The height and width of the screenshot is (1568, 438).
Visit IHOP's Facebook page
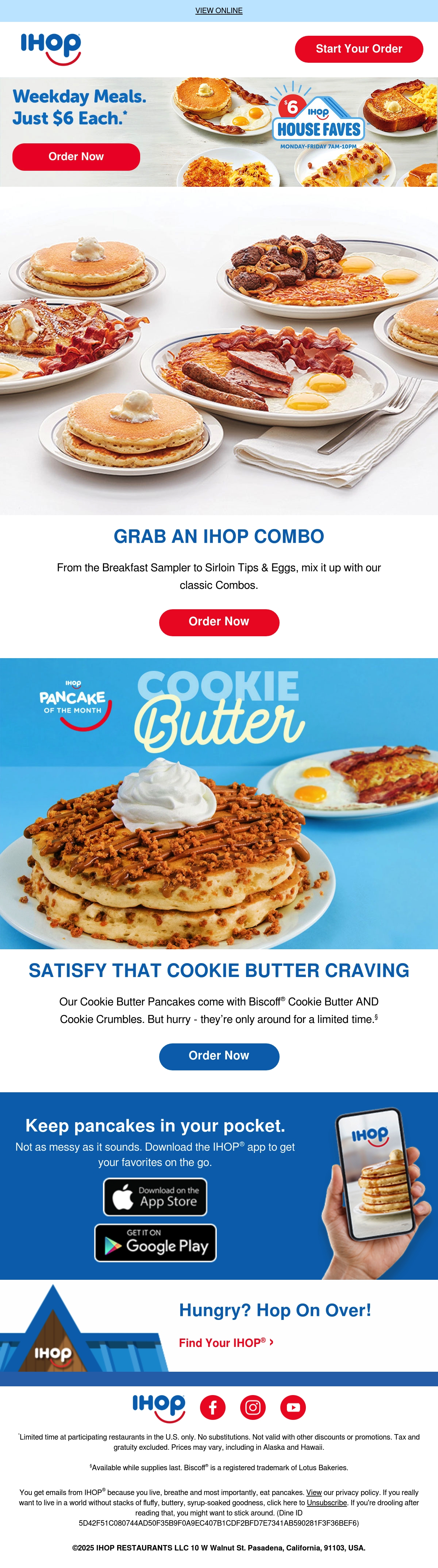[212, 1407]
